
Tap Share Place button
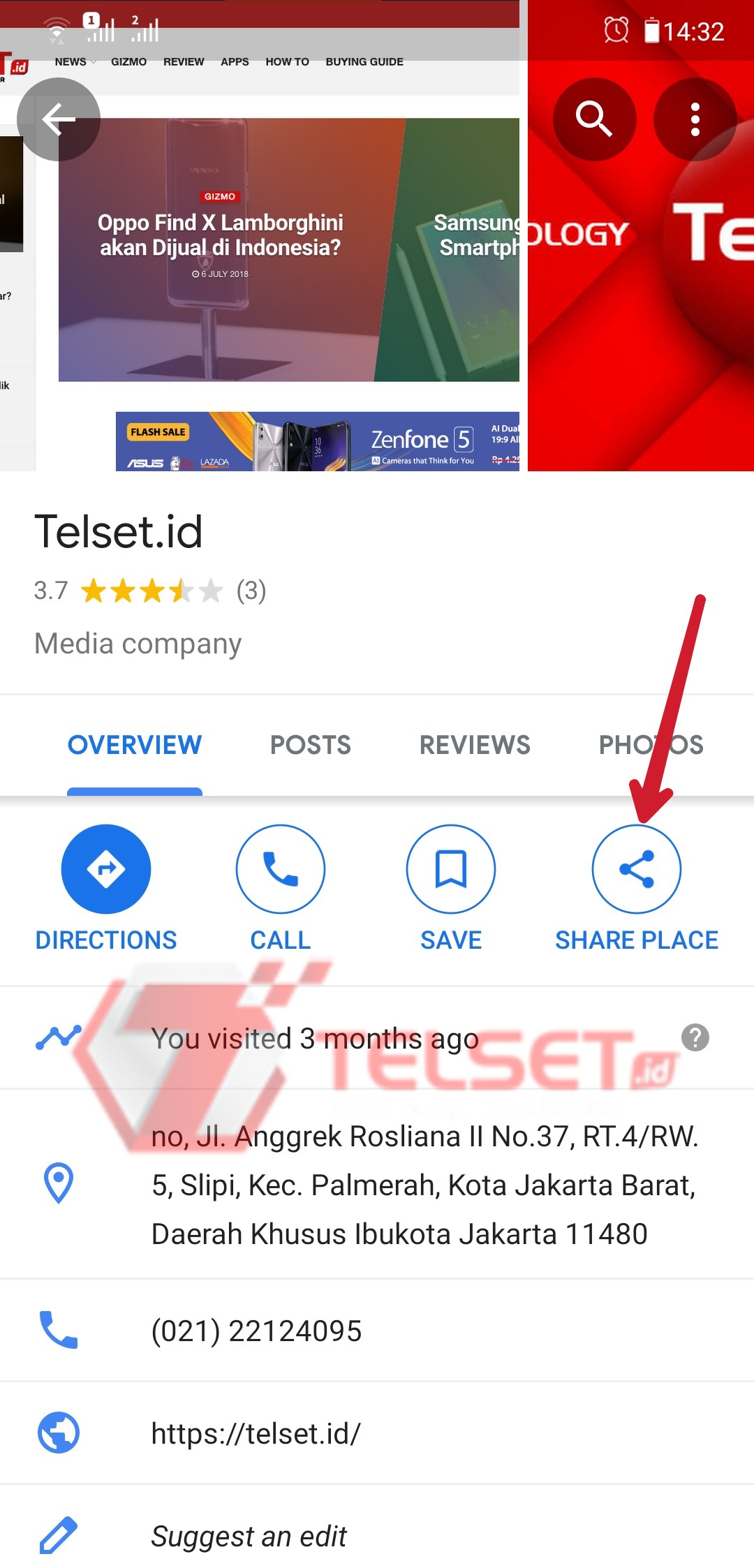[x=636, y=869]
